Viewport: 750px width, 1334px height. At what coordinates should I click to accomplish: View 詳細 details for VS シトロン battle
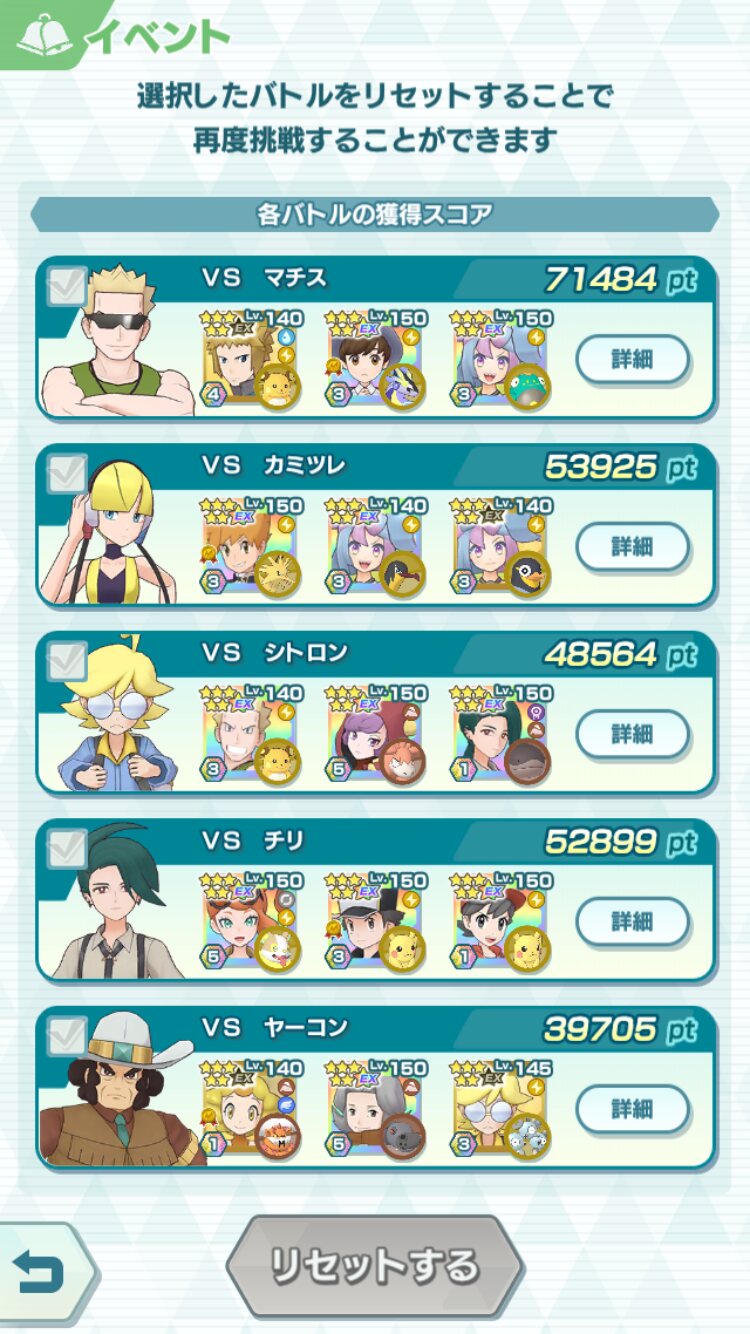(632, 734)
